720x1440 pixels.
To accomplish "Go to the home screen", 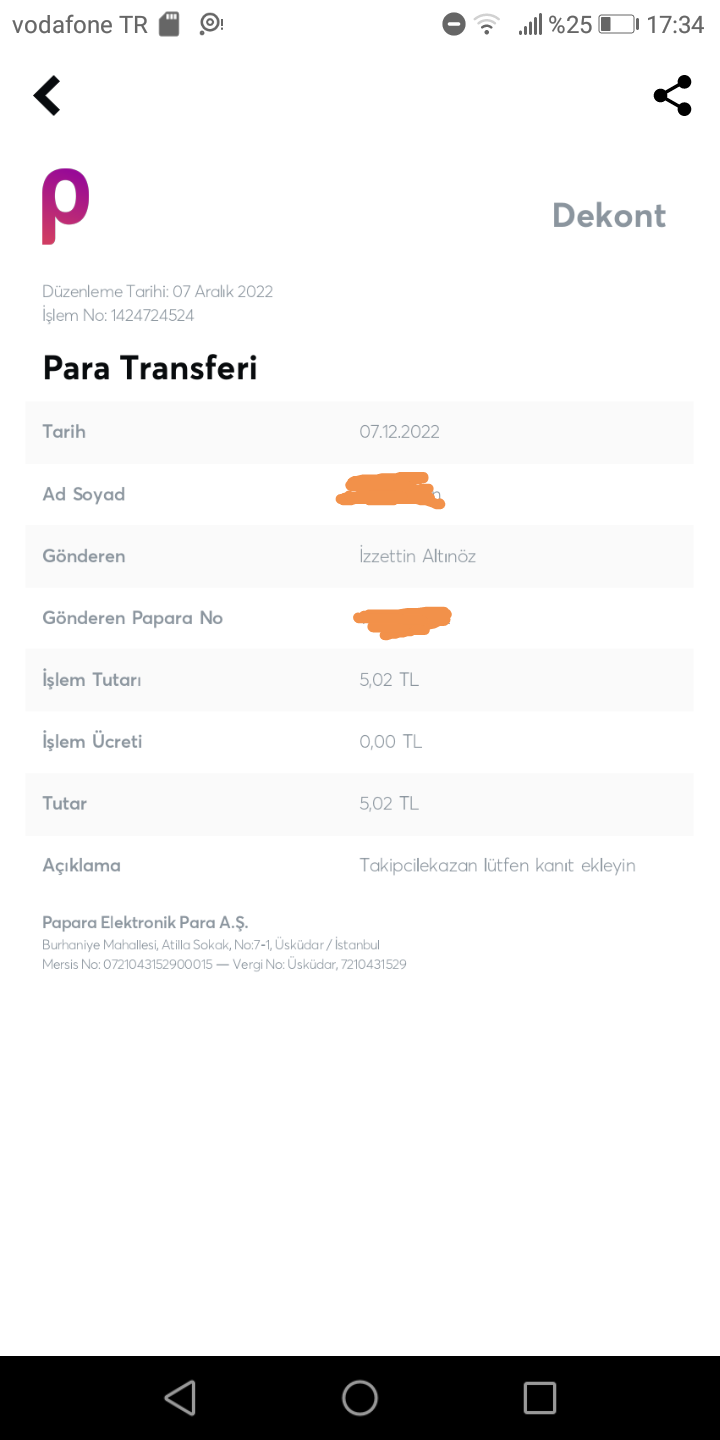I will pos(360,1397).
